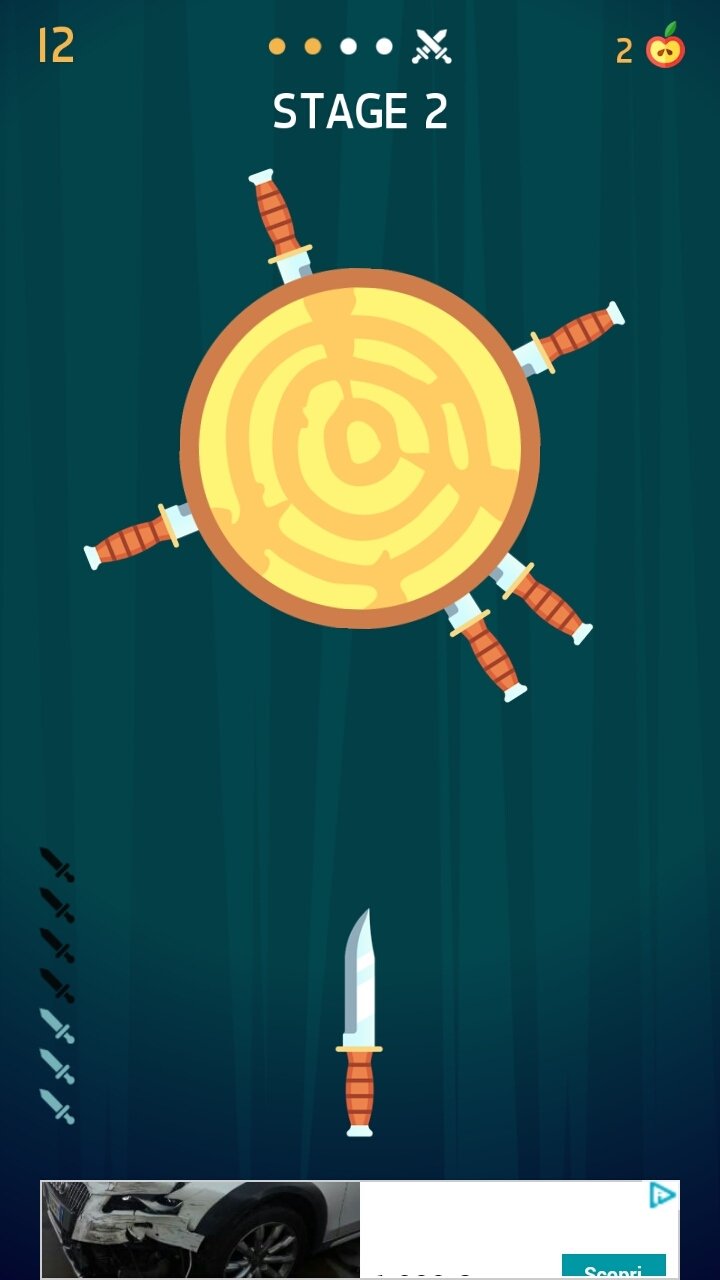Open the AdChoices icon on the banner
Image resolution: width=720 pixels, height=1280 pixels.
[662, 1195]
